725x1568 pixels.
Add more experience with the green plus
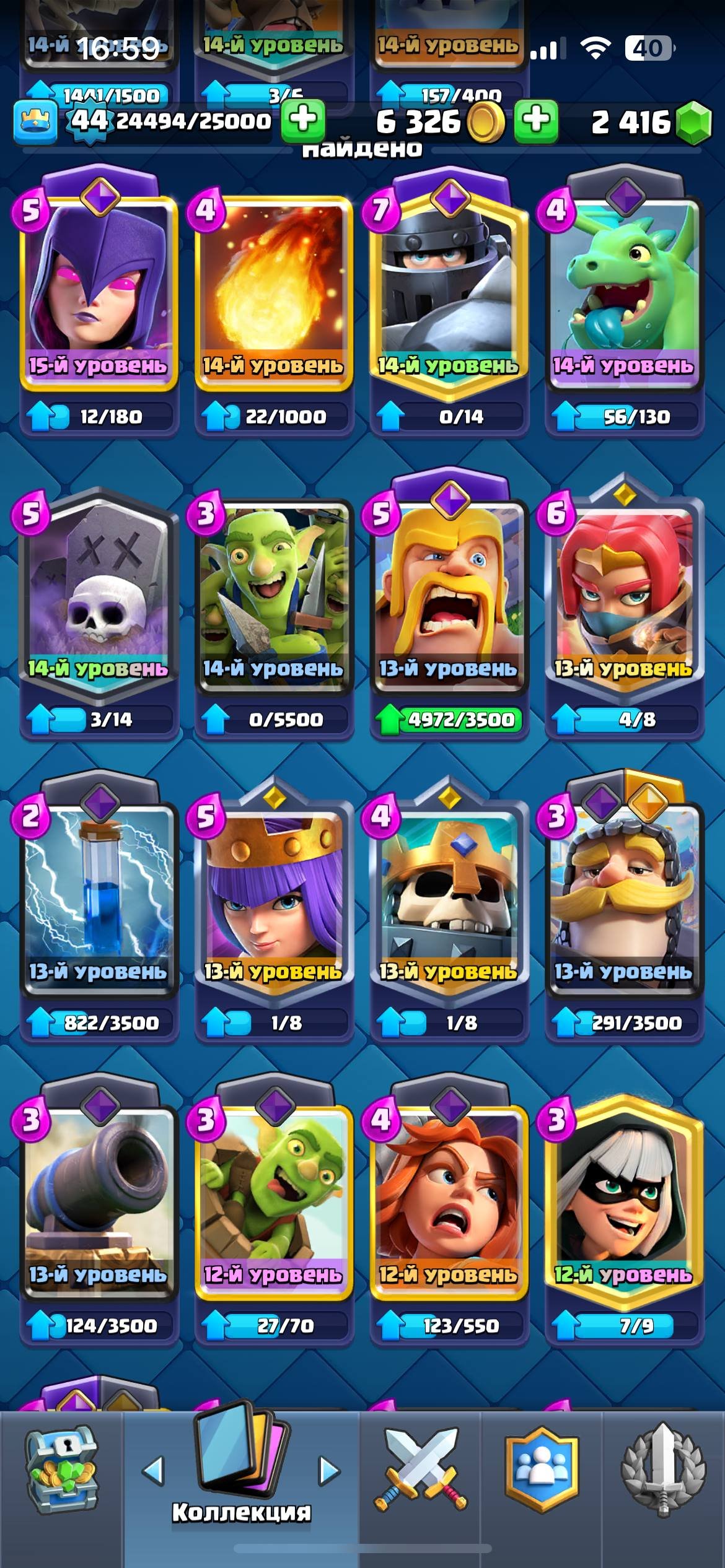pos(303,120)
